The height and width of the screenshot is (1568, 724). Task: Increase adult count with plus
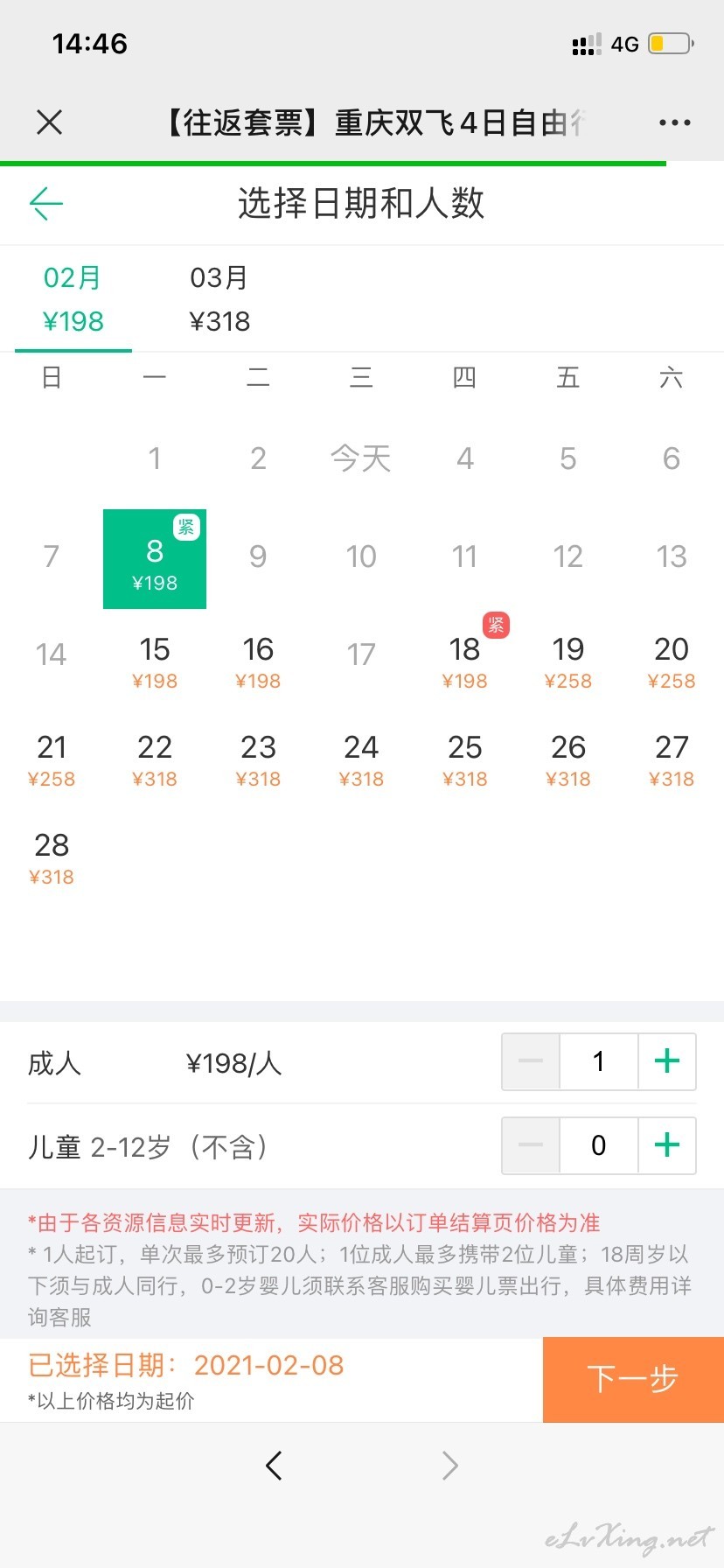pyautogui.click(x=667, y=1061)
